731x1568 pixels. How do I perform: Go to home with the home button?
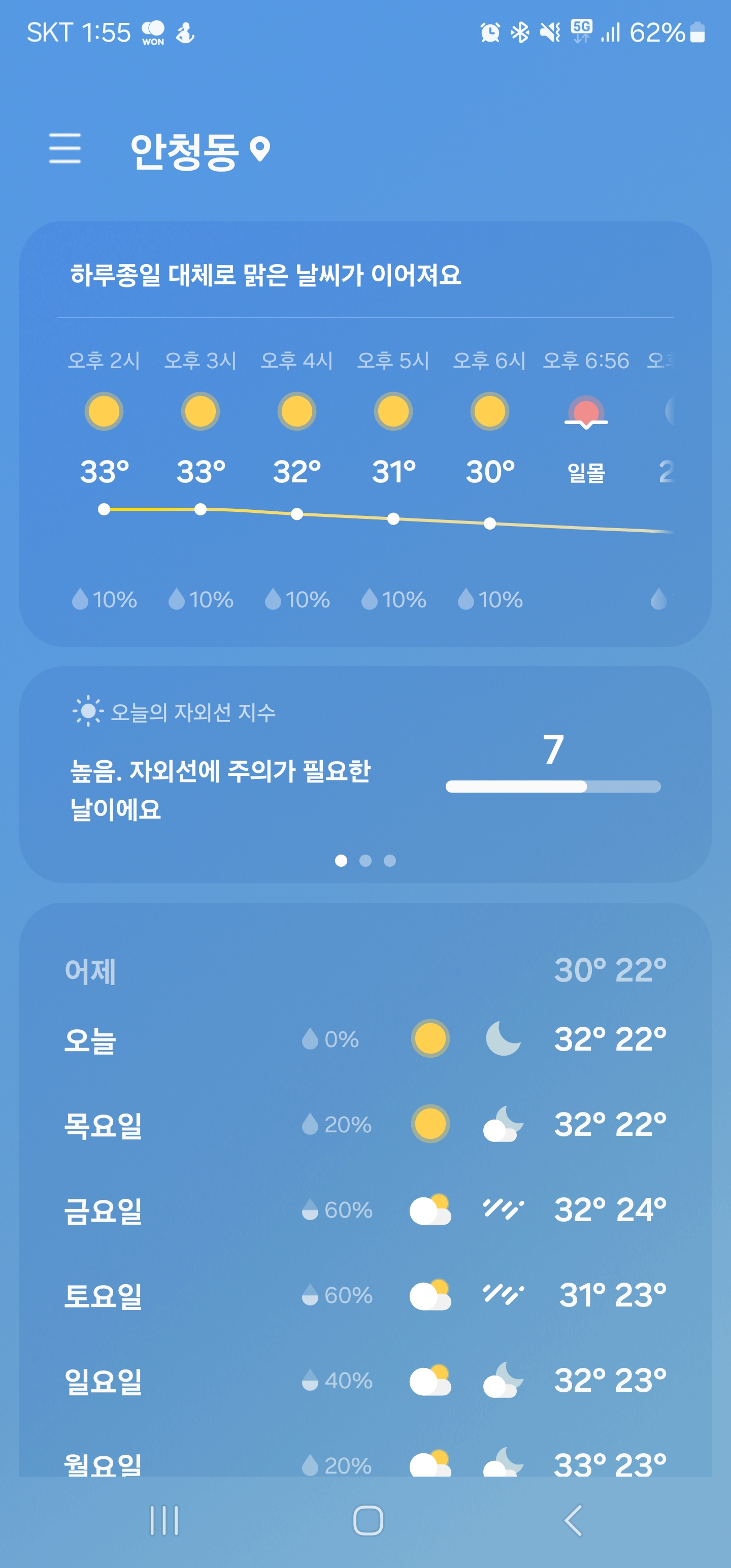click(368, 1520)
